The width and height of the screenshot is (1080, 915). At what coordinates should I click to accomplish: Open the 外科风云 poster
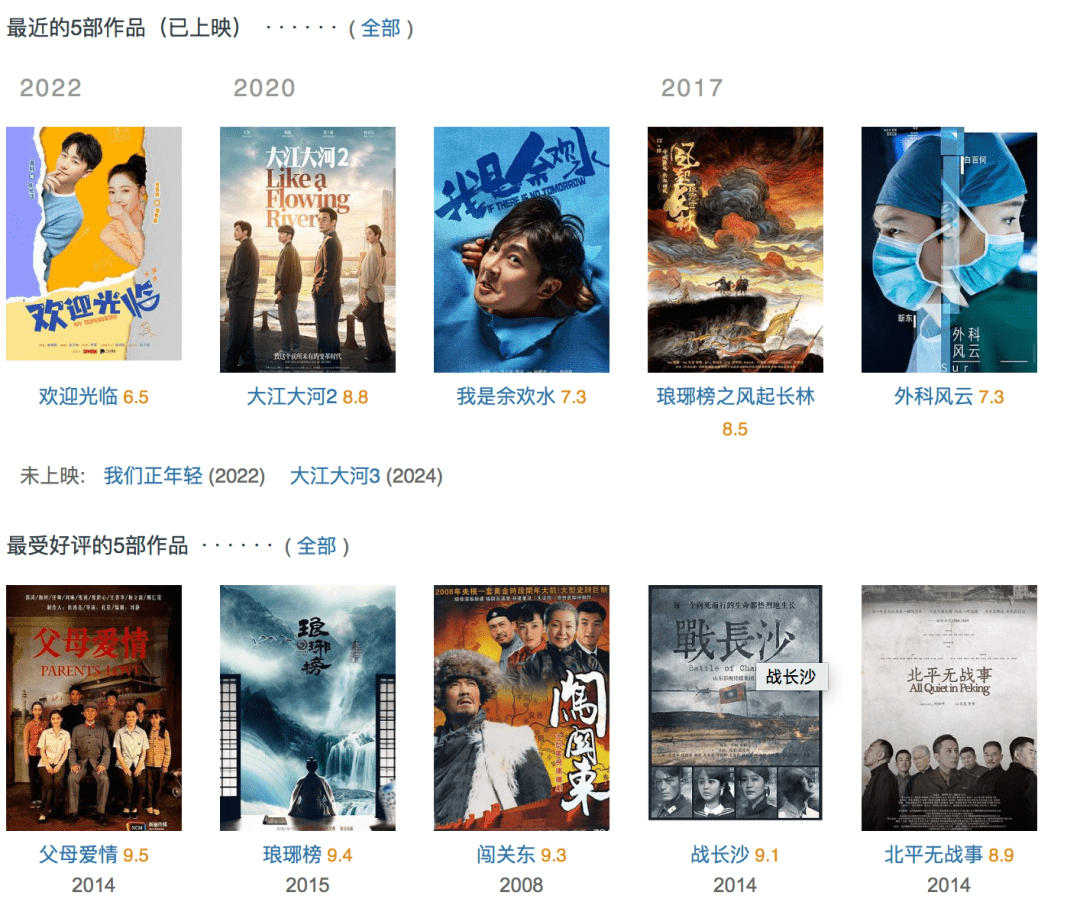(949, 249)
